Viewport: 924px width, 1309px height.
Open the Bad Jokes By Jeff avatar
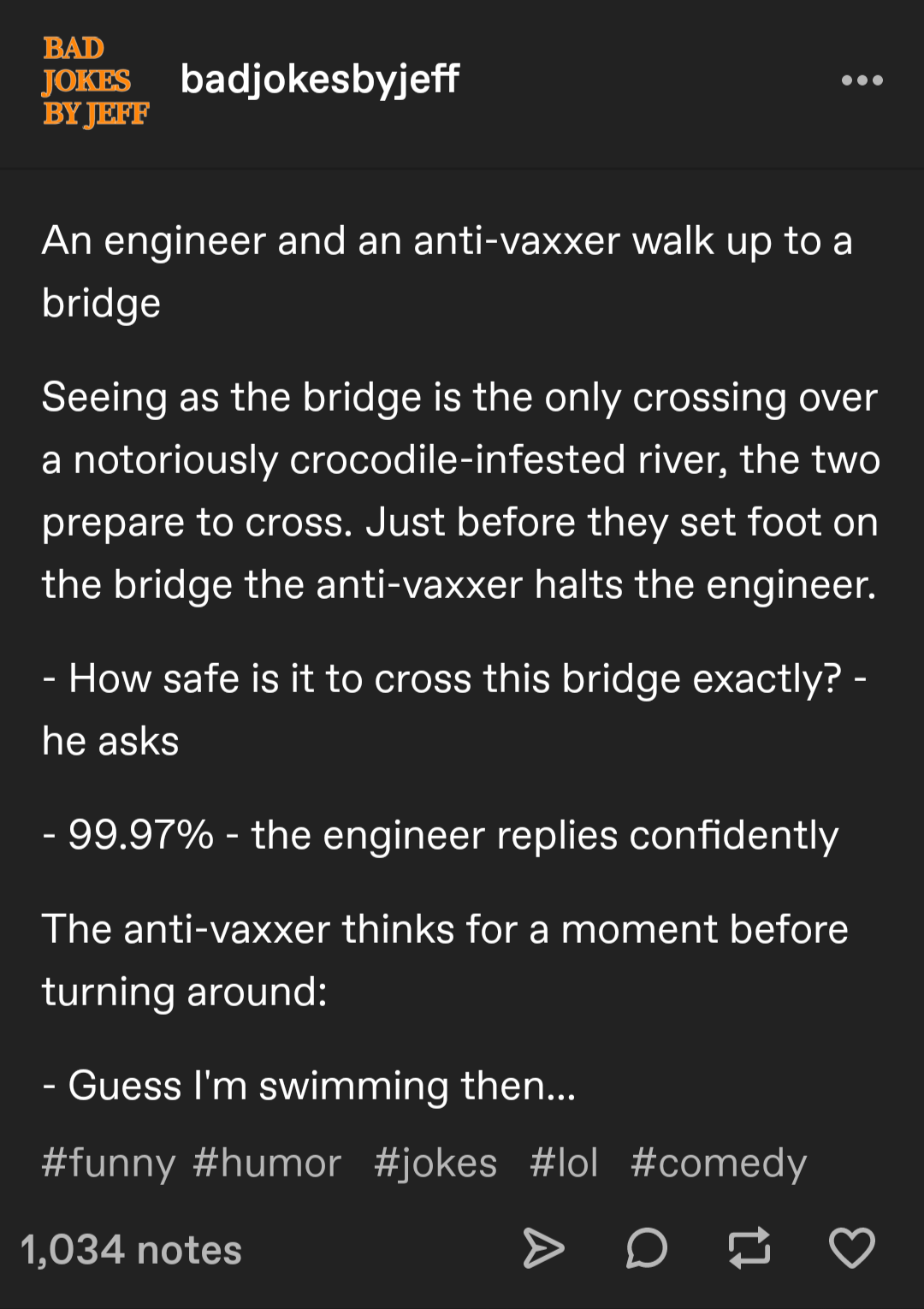95,80
